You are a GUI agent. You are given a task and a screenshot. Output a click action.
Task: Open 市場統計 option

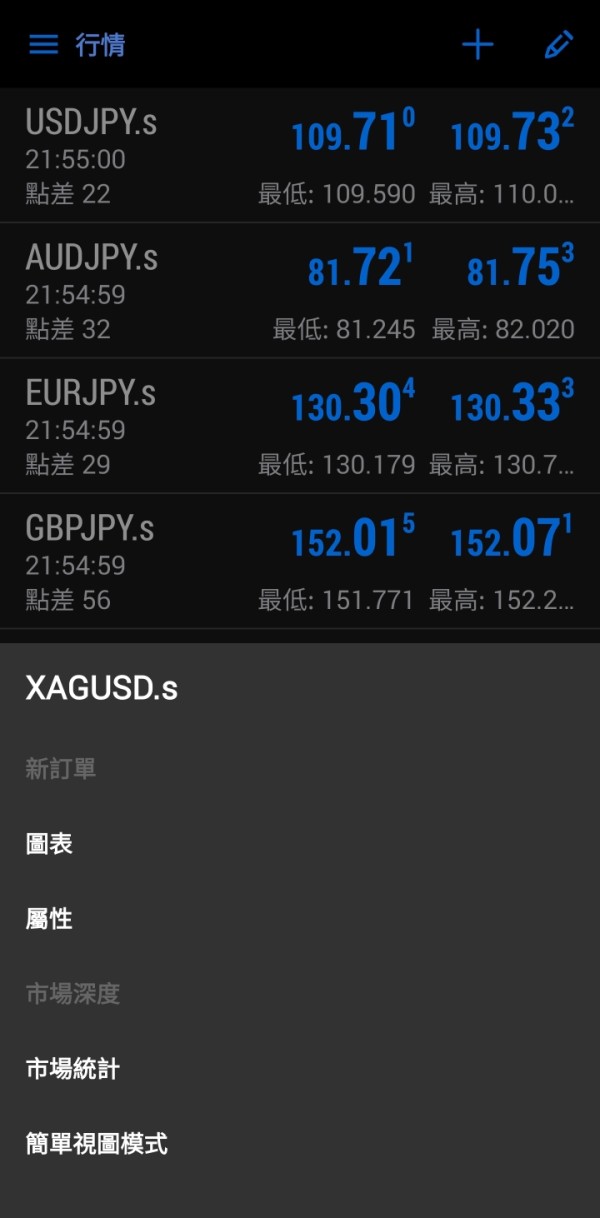coord(300,1069)
